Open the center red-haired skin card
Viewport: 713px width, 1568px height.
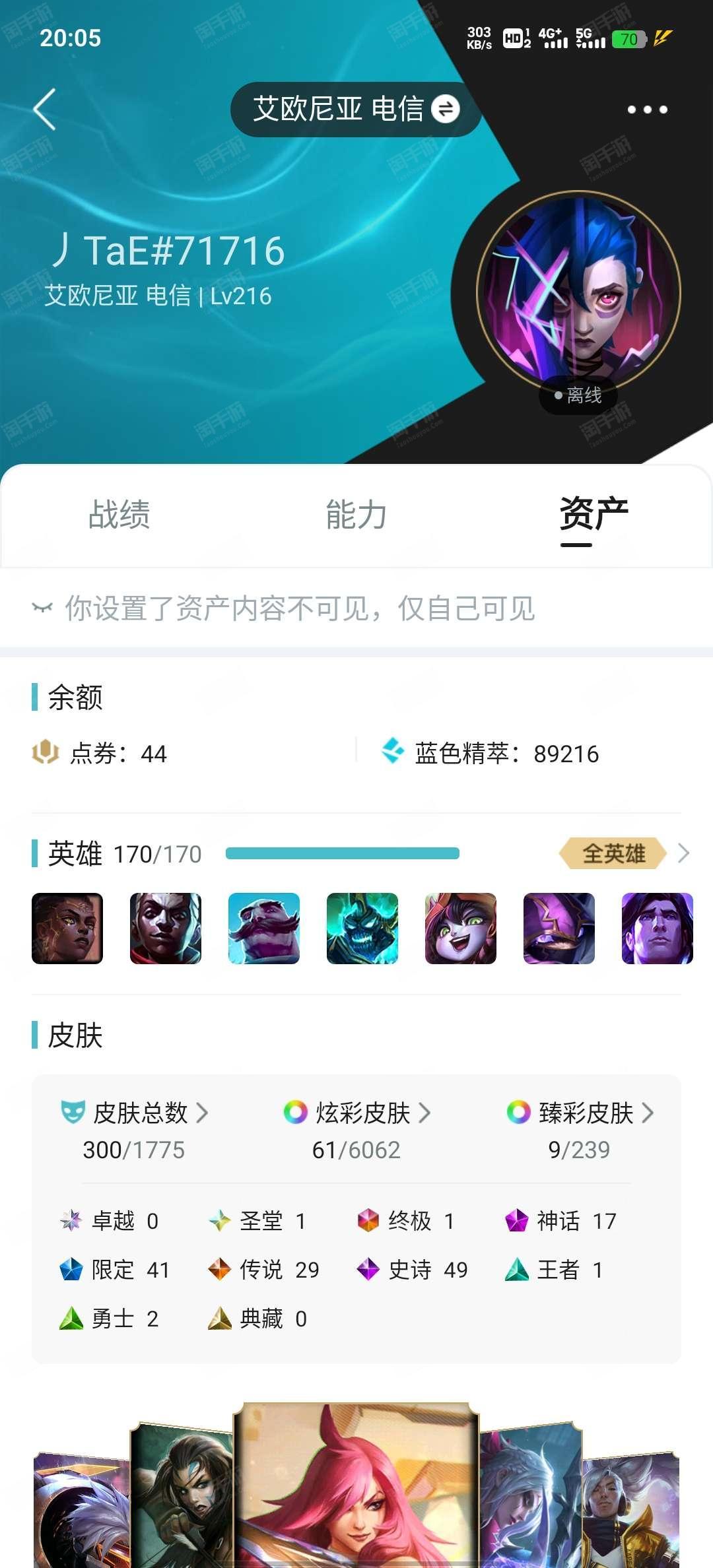356,1485
